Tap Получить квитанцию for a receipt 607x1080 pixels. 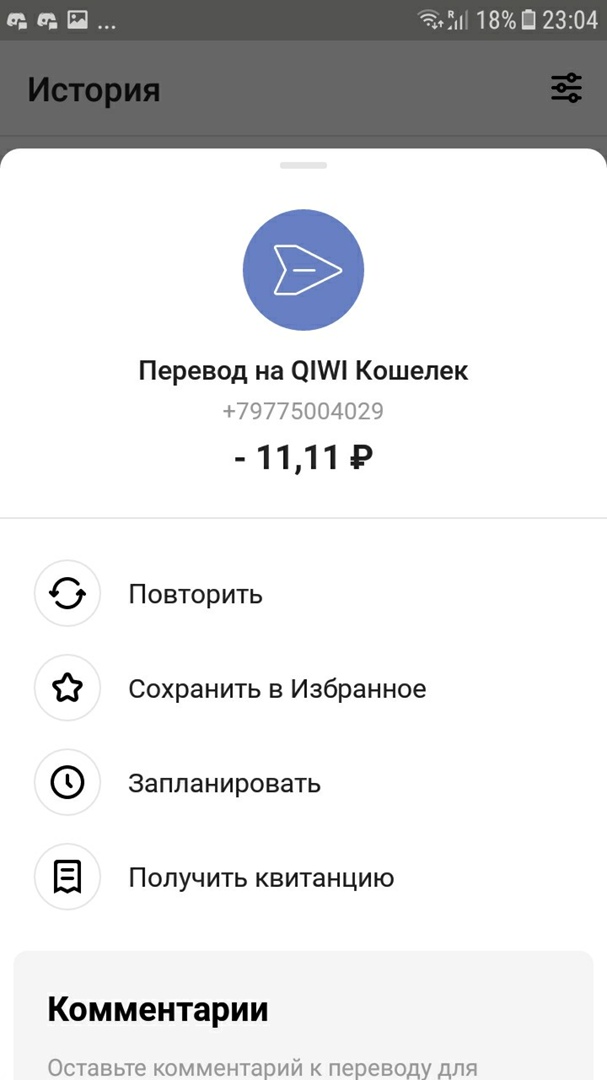[x=260, y=878]
